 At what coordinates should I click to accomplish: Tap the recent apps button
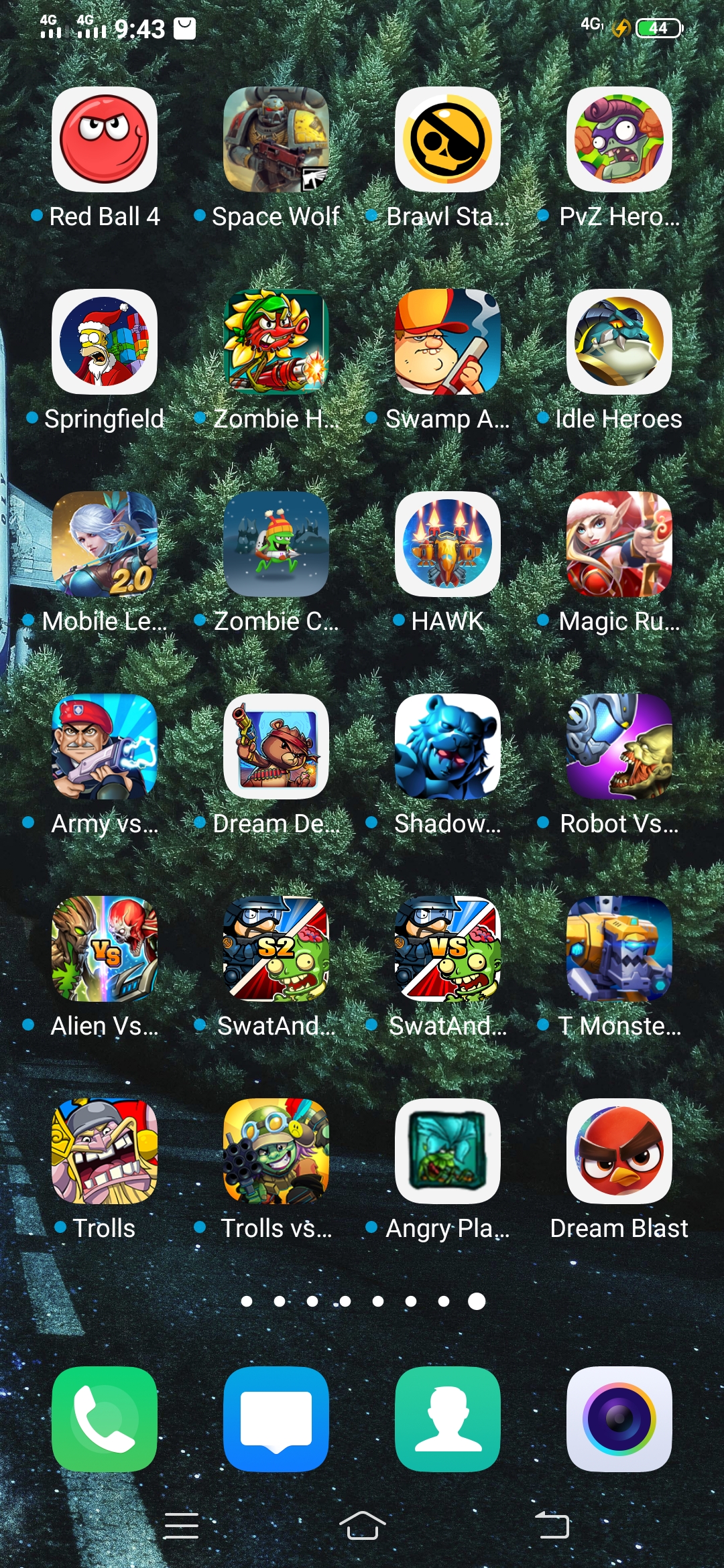[181, 1526]
